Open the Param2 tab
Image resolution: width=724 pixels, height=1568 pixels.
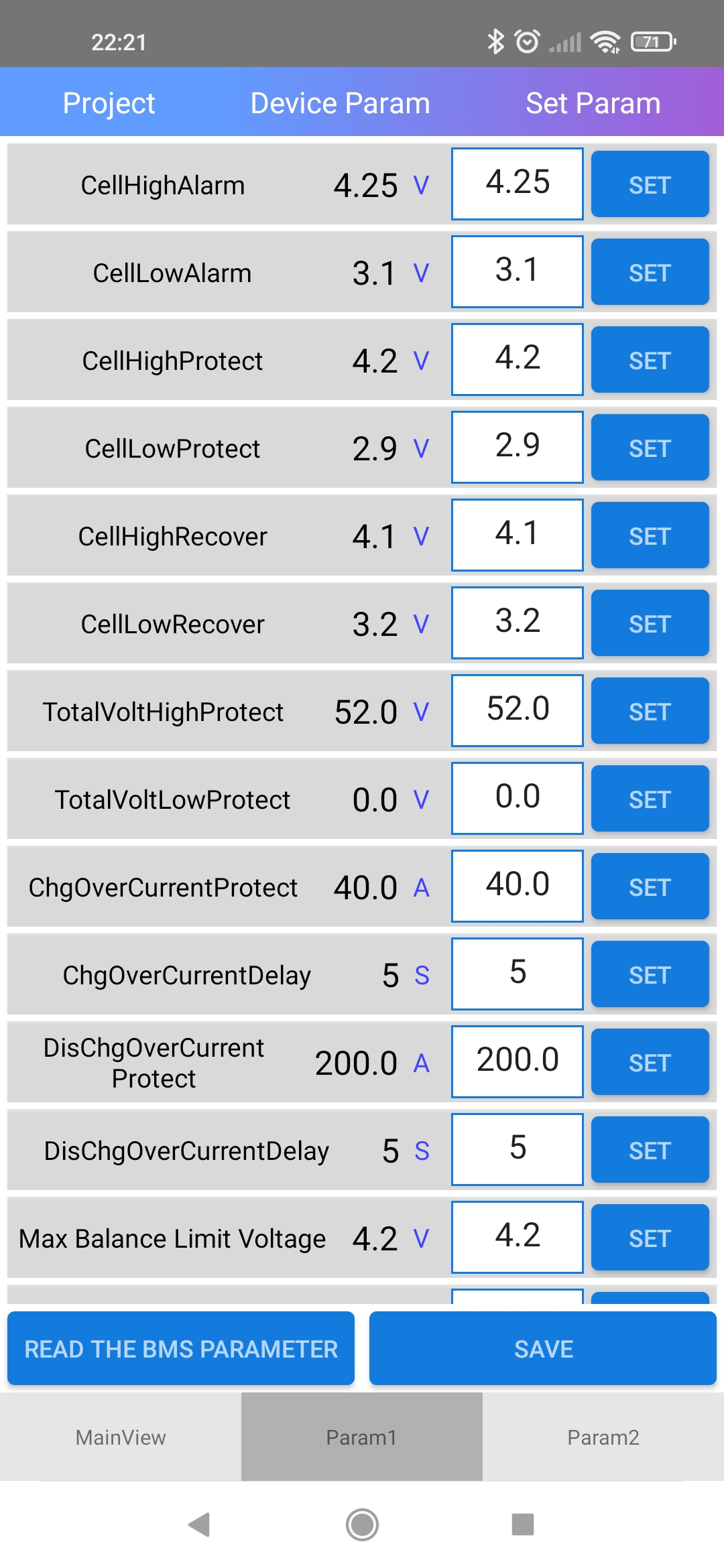(x=603, y=1437)
